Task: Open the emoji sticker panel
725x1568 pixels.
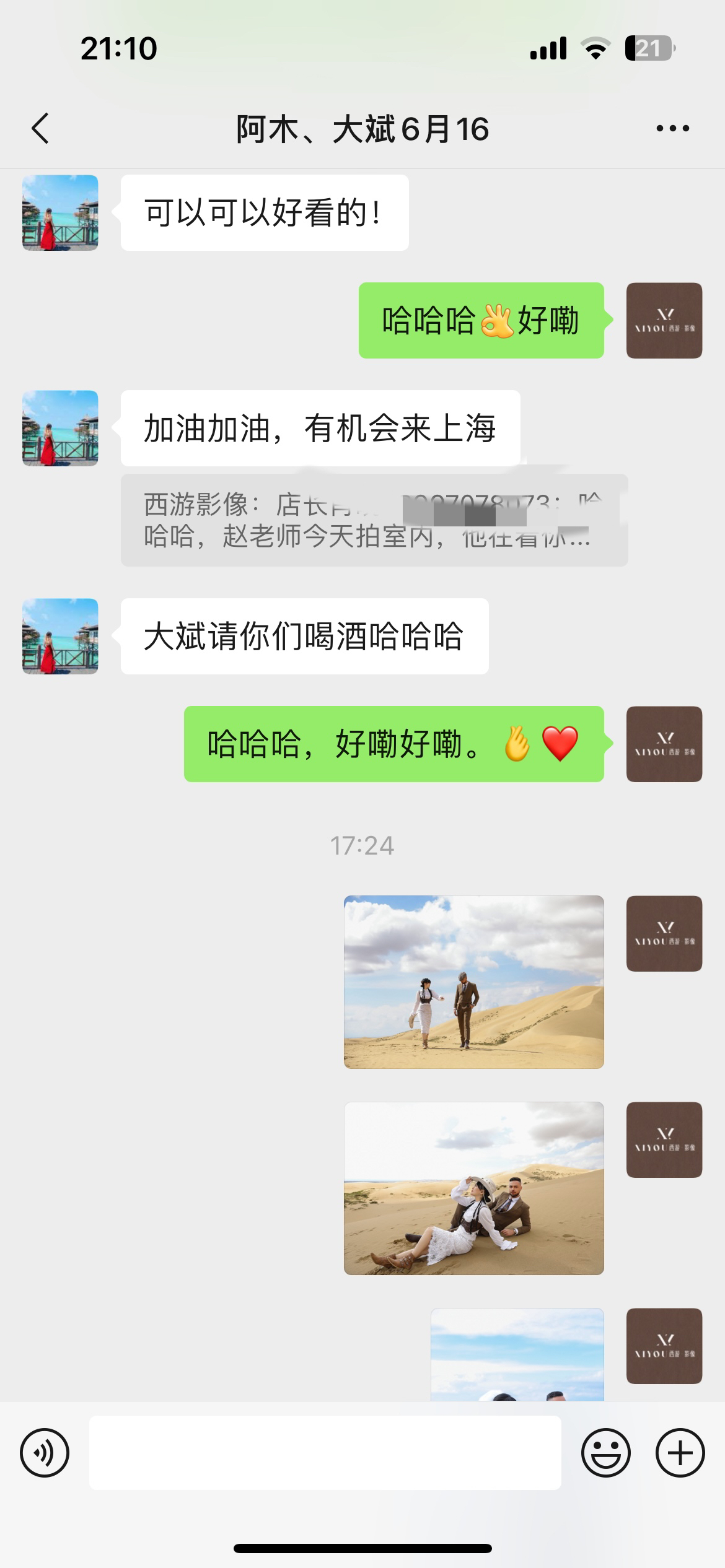Action: click(605, 1452)
